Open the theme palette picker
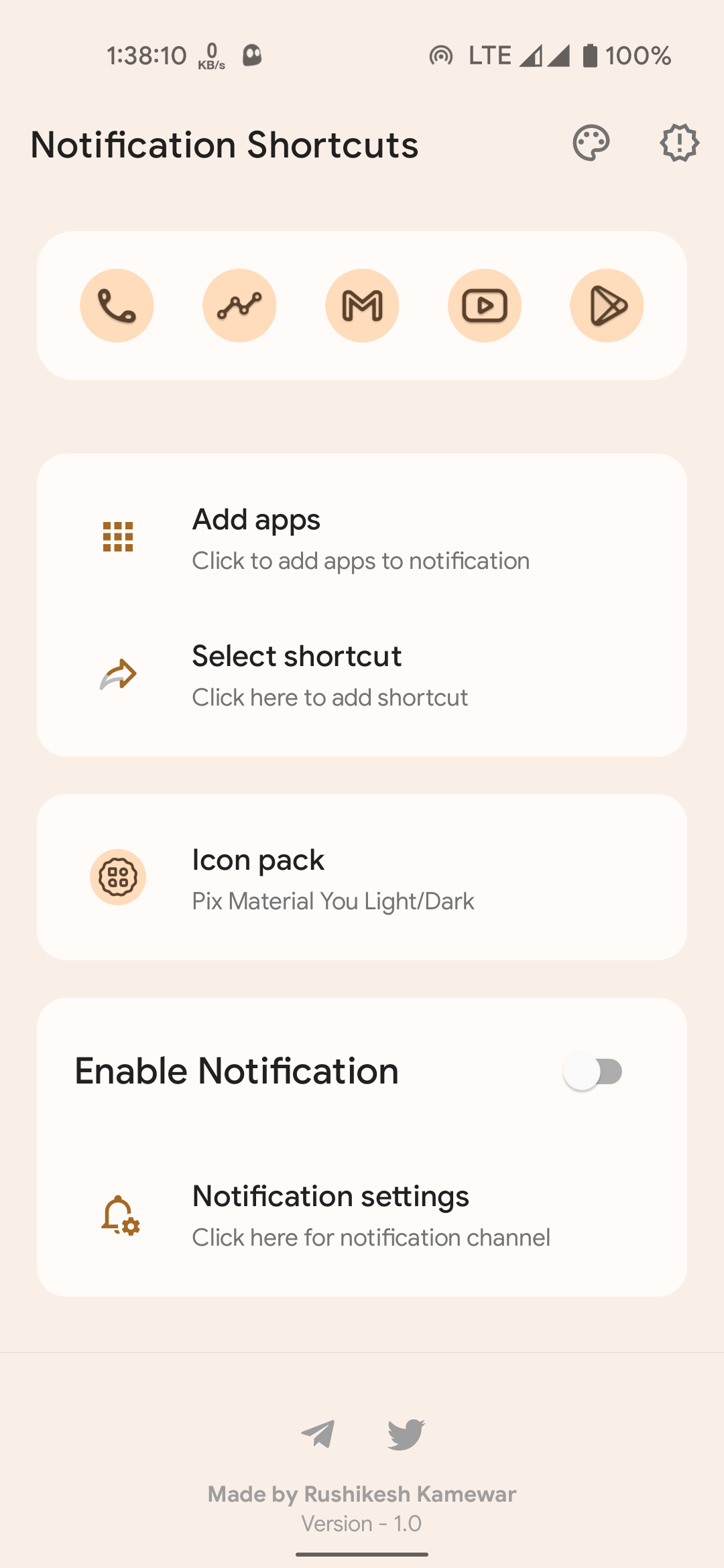Viewport: 724px width, 1568px height. (x=591, y=143)
